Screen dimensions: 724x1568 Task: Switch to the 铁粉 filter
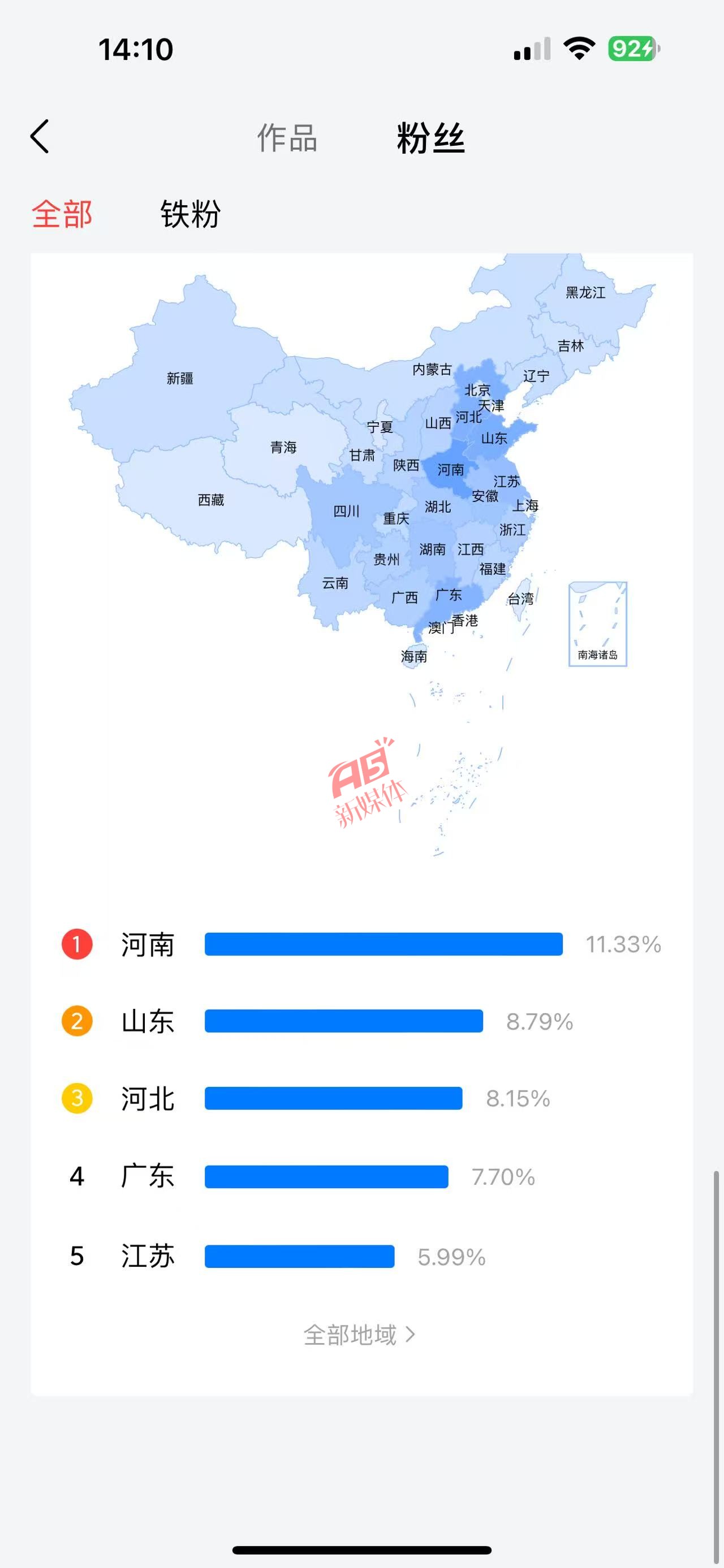pos(190,214)
